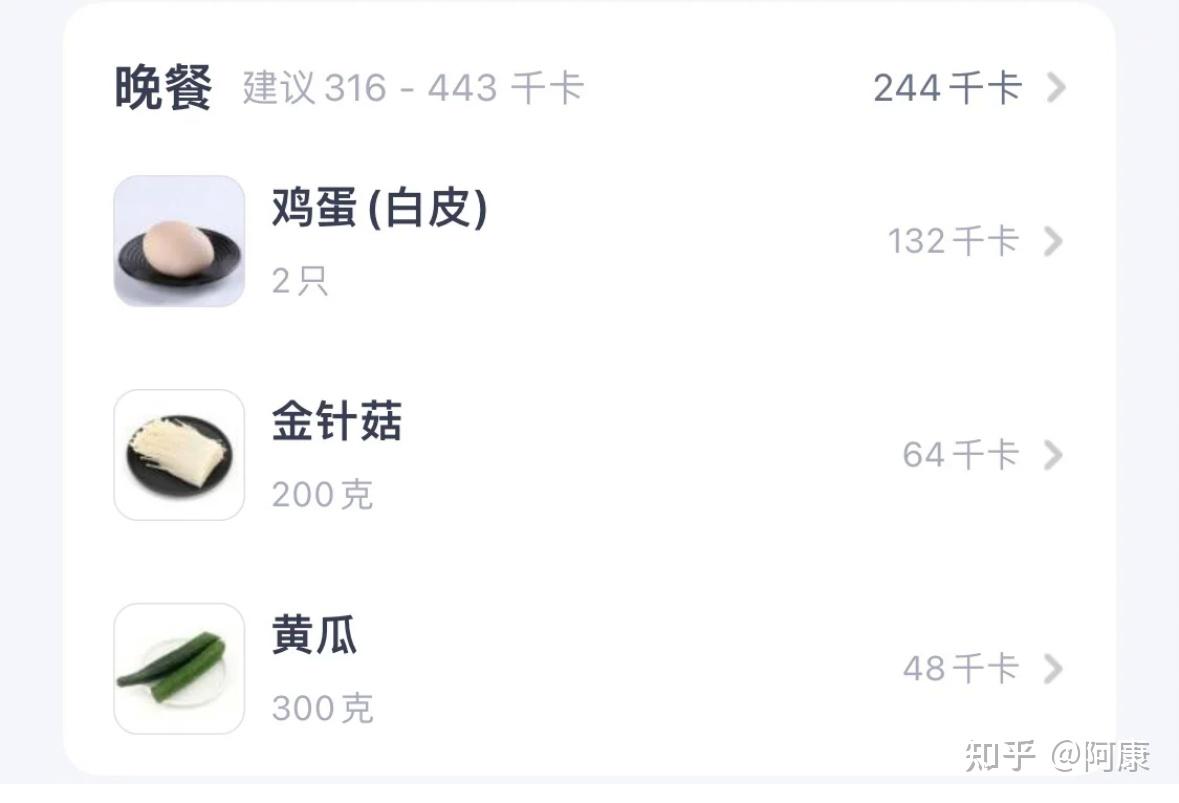The width and height of the screenshot is (1179, 803).
Task: Open the 黄瓜 food entry
Action: pyautogui.click(x=589, y=668)
